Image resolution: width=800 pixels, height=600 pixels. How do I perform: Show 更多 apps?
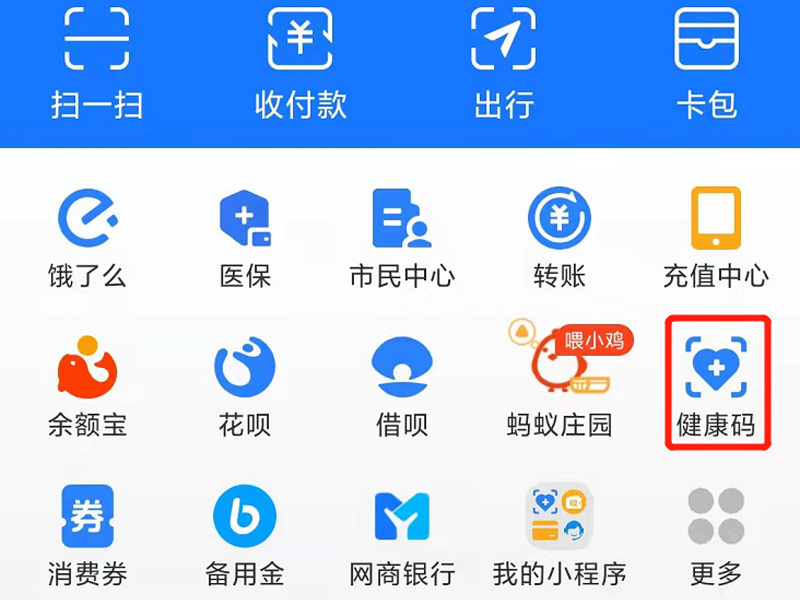pyautogui.click(x=716, y=517)
